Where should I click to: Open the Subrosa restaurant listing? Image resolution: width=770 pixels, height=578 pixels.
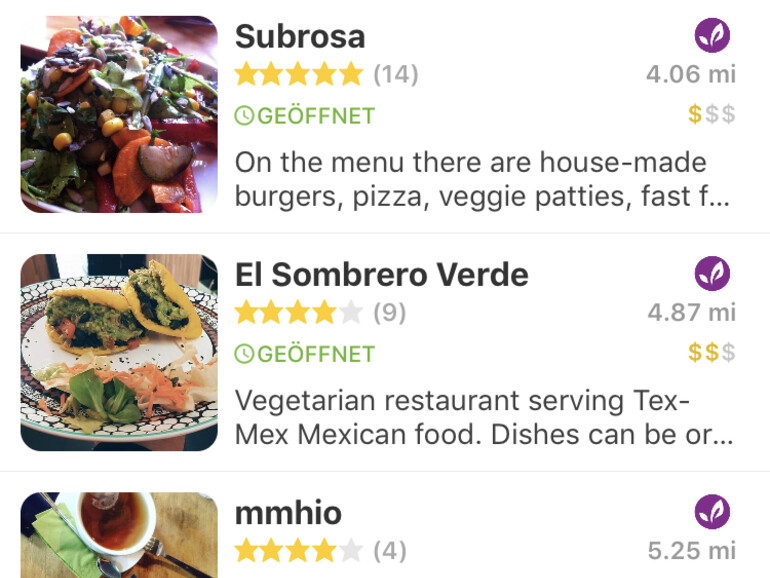(300, 38)
